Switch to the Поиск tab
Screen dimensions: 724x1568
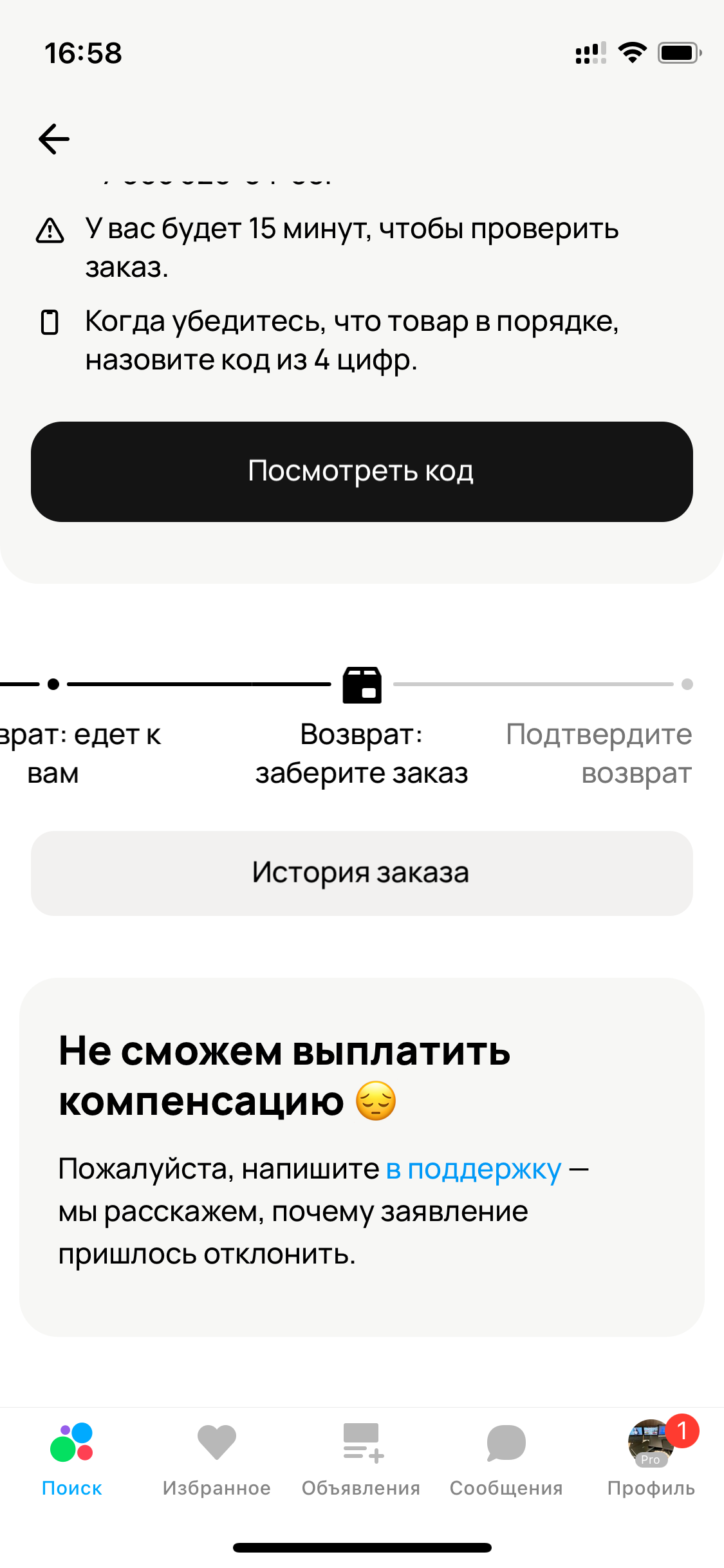click(72, 1459)
